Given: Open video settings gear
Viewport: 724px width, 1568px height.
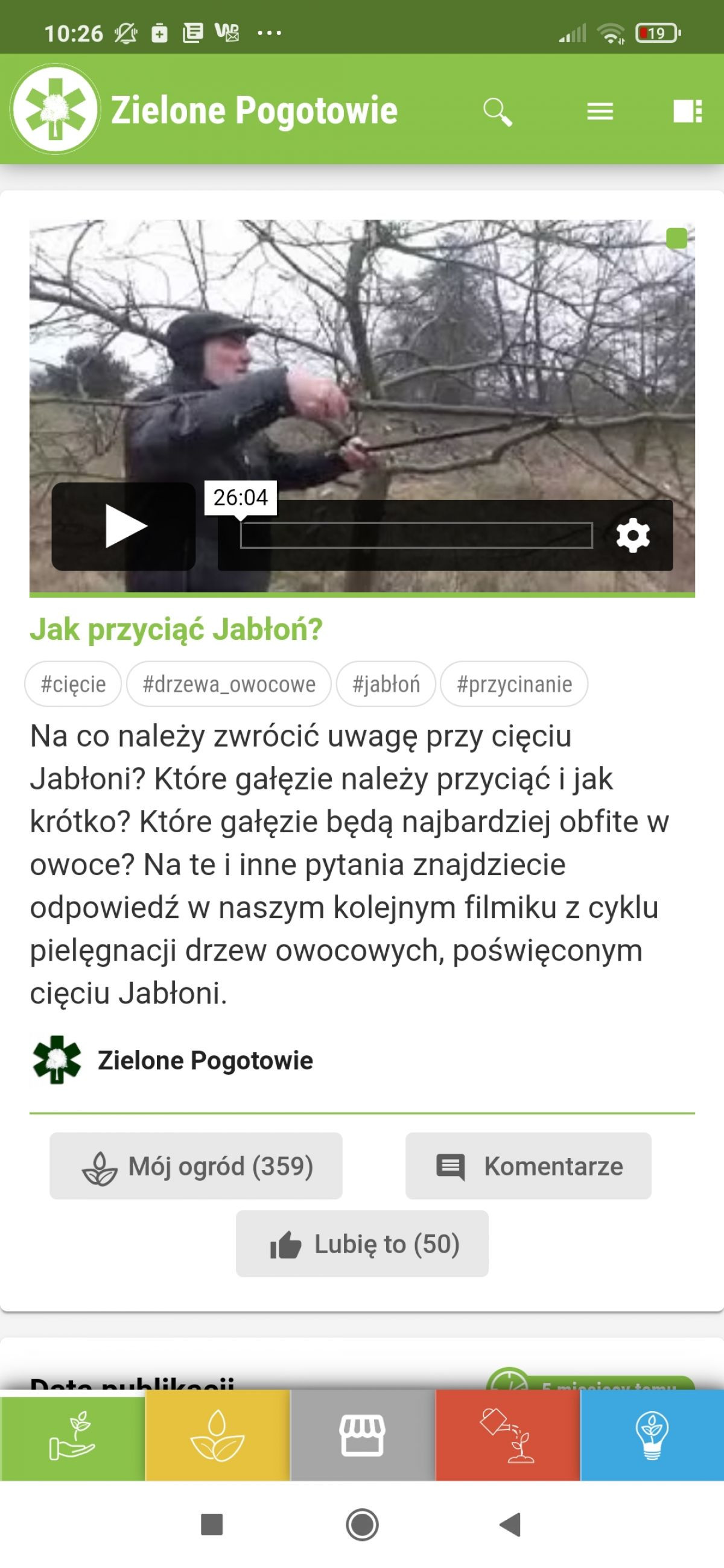Looking at the screenshot, I should coord(633,536).
